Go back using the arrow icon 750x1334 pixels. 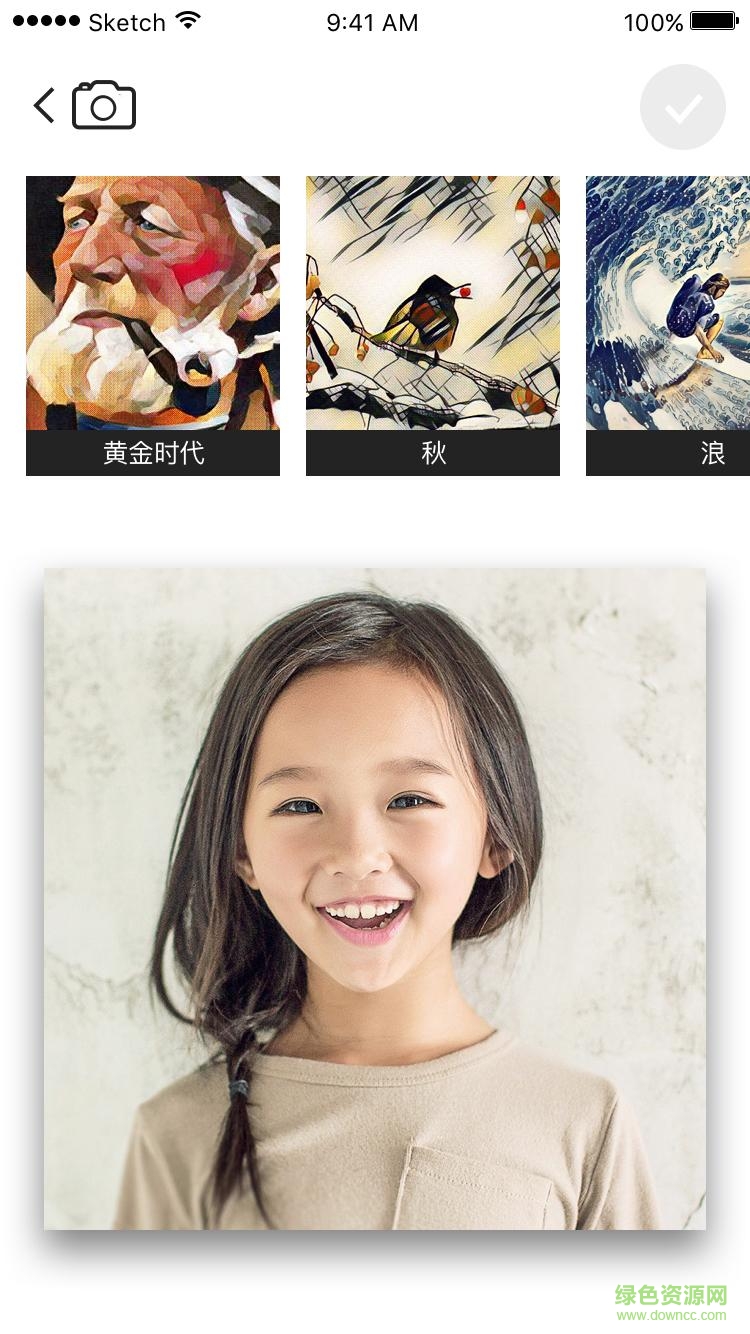44,106
